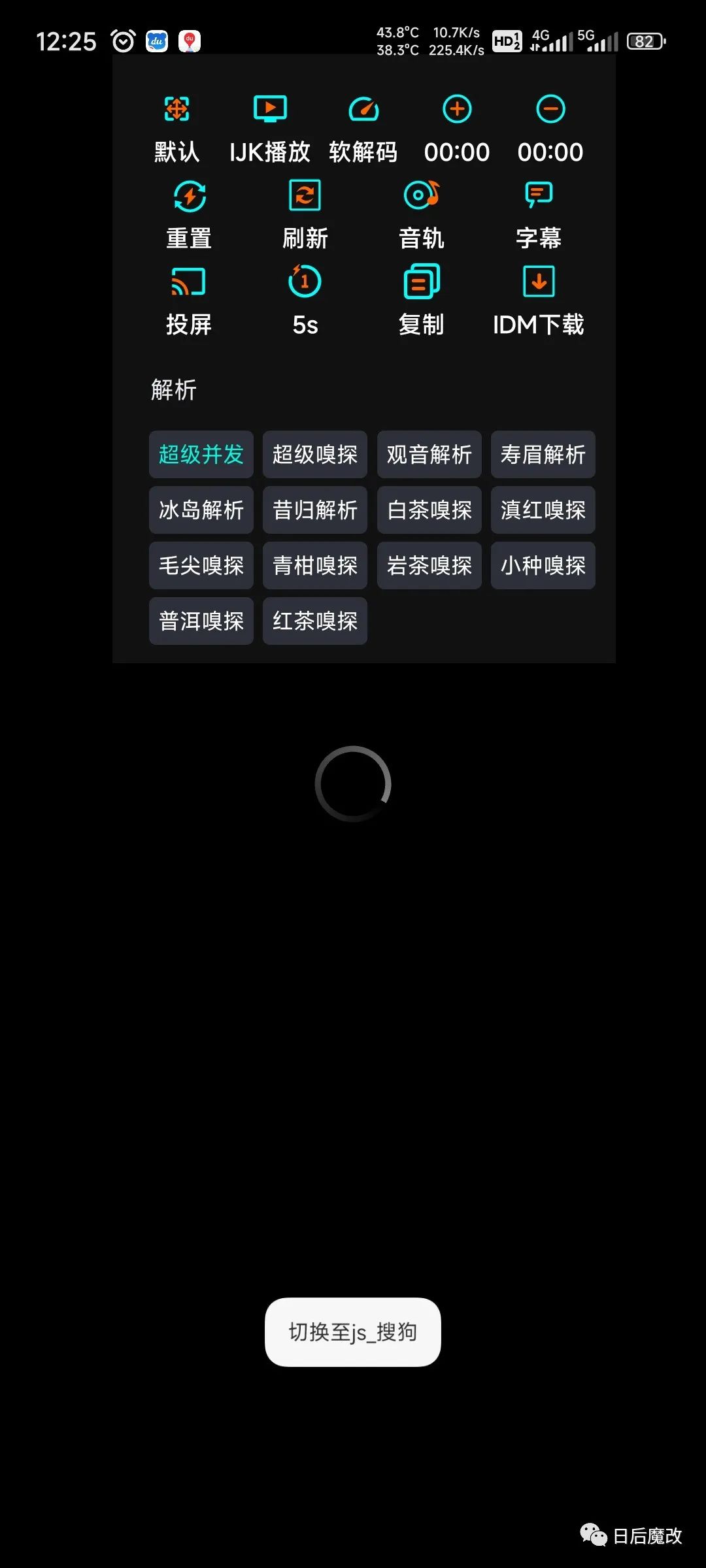This screenshot has width=706, height=1568.
Task: Use 白茶嗅探 parser
Action: click(x=429, y=510)
